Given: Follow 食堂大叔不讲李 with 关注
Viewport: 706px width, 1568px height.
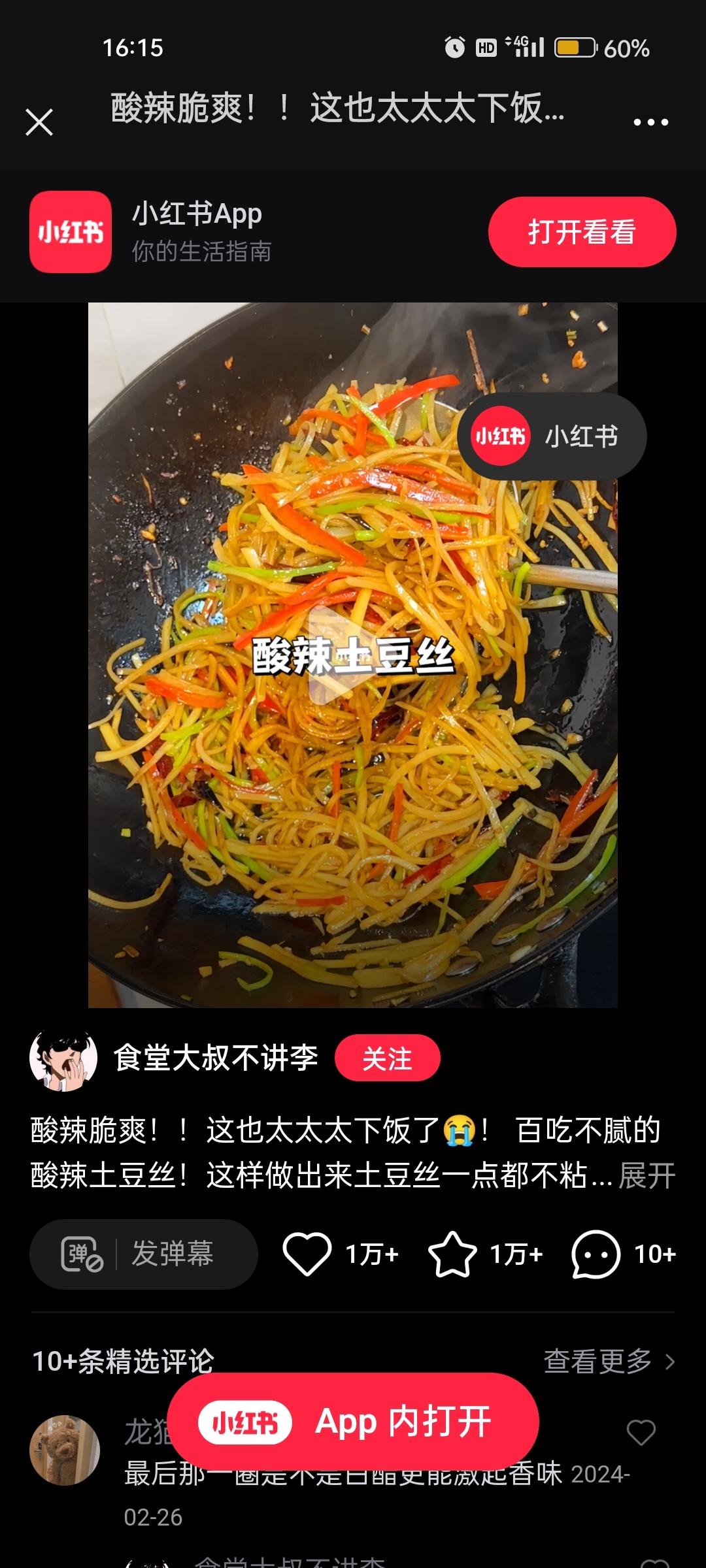Looking at the screenshot, I should point(387,1059).
